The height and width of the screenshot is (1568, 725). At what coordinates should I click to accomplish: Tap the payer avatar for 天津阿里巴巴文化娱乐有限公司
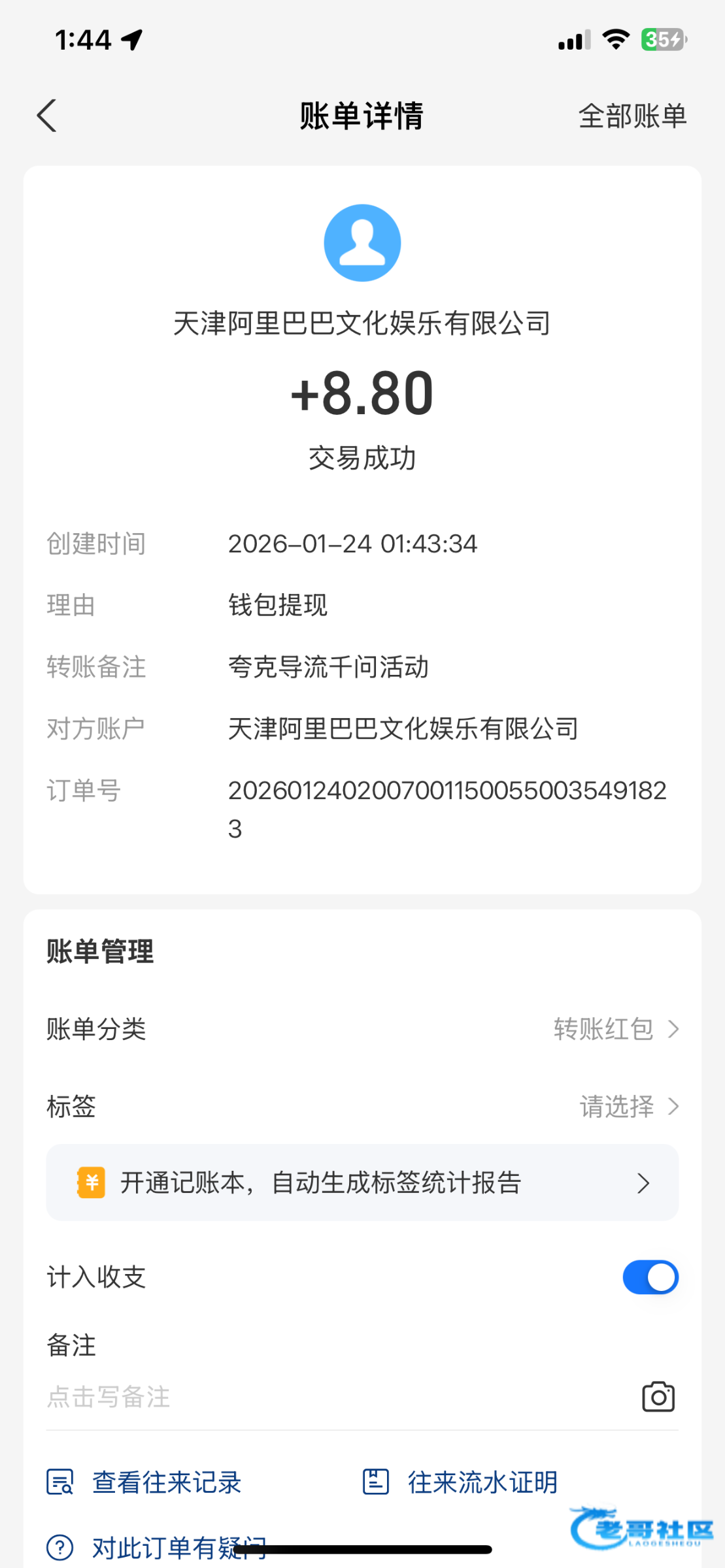pyautogui.click(x=362, y=243)
